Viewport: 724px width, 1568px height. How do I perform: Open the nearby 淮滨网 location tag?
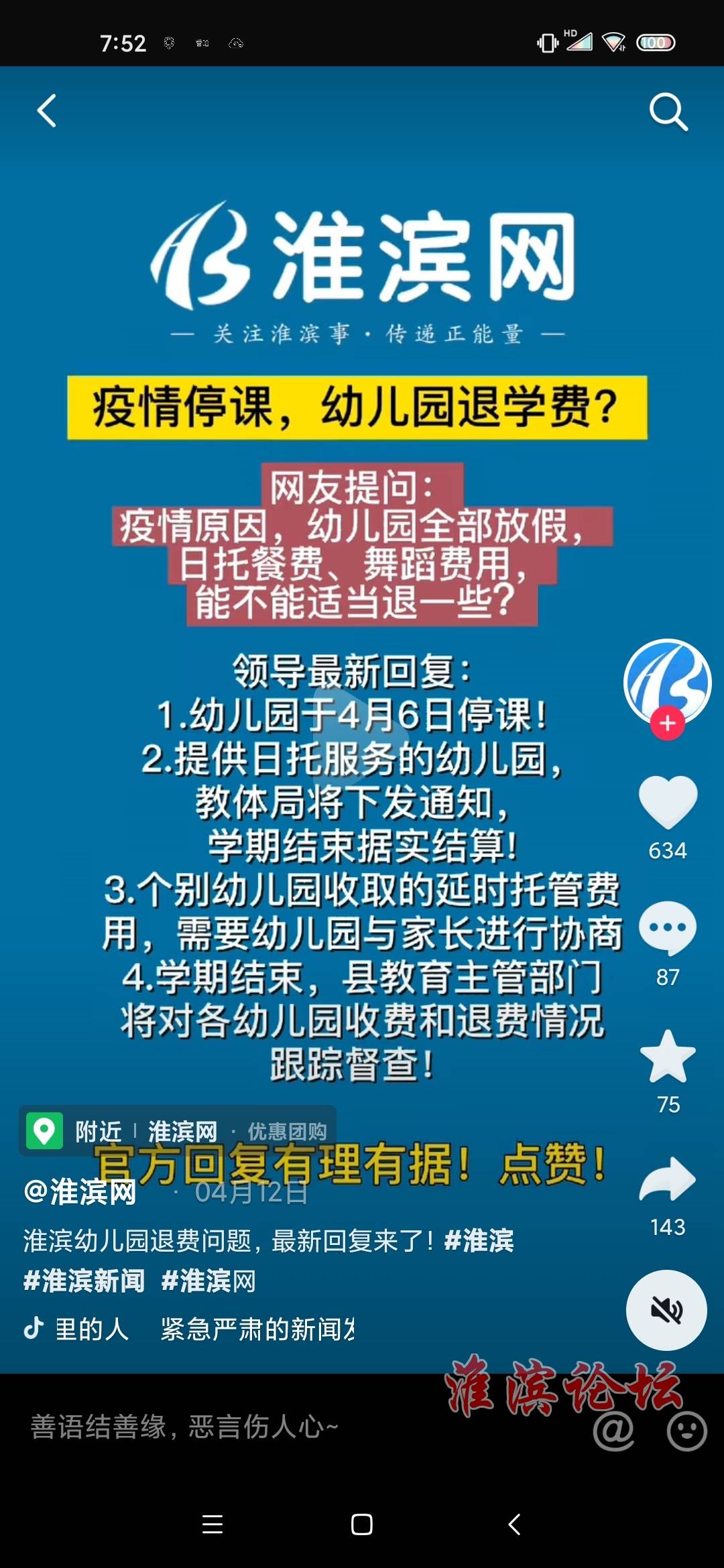coord(182,1132)
